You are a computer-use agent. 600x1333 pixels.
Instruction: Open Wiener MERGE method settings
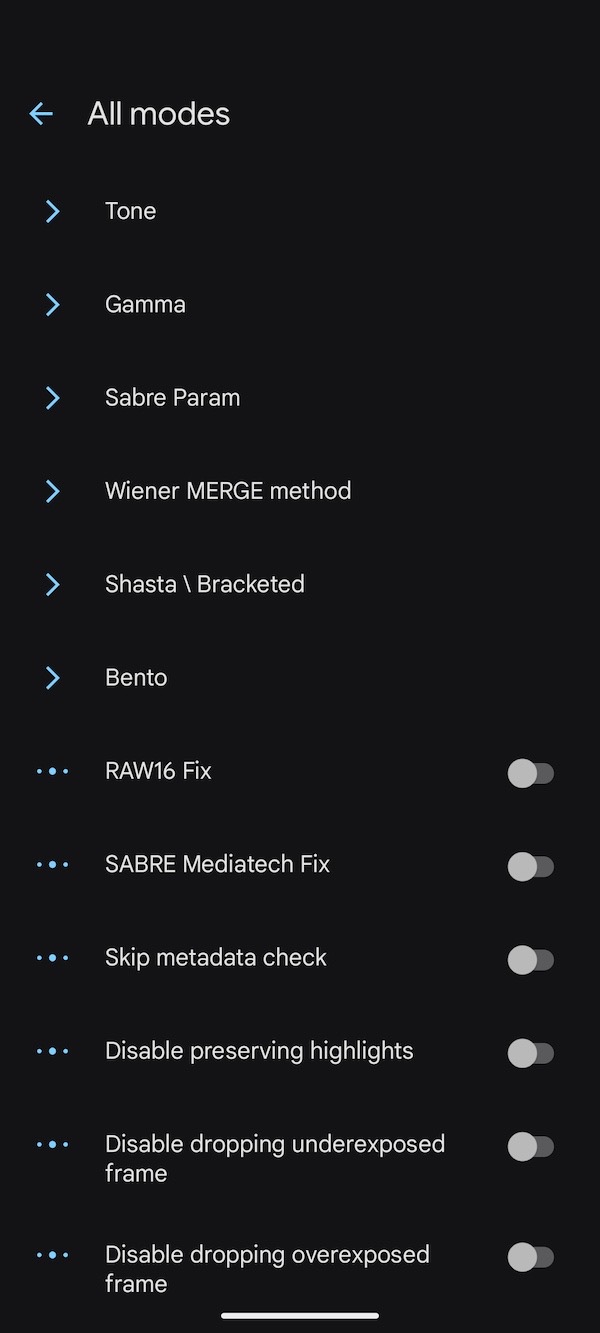coord(227,491)
